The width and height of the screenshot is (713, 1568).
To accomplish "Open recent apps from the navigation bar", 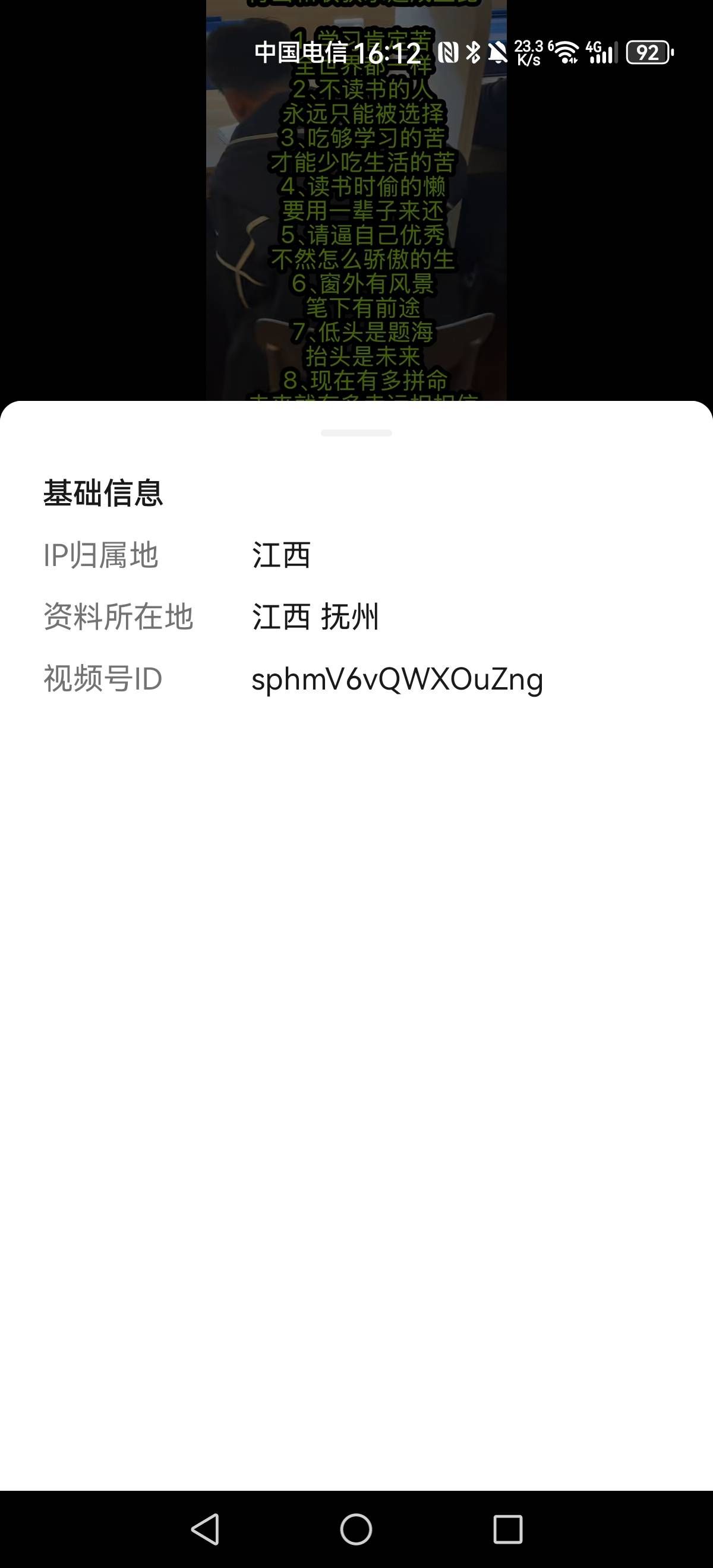I will [x=507, y=1529].
